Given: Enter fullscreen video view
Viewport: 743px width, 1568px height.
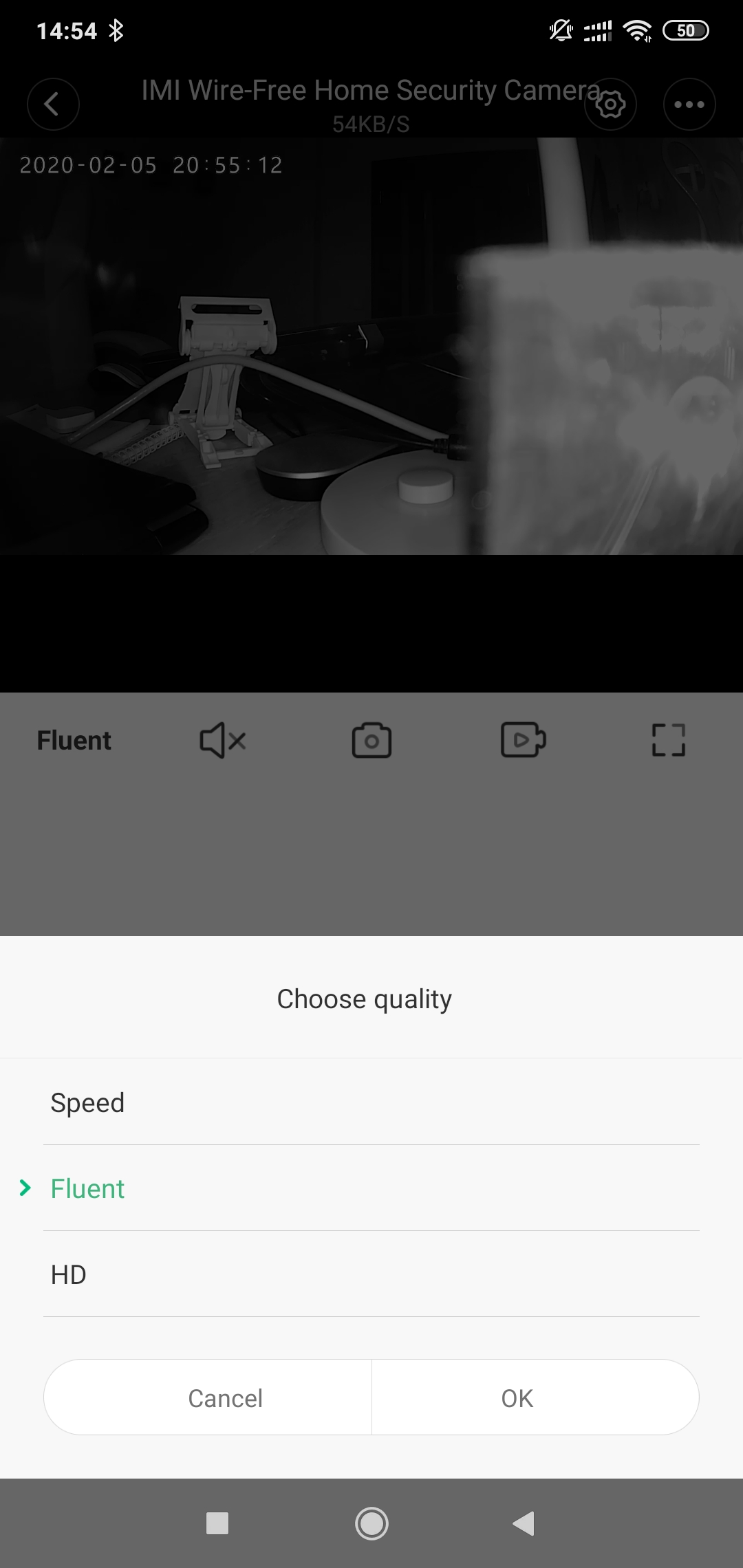Looking at the screenshot, I should click(669, 740).
